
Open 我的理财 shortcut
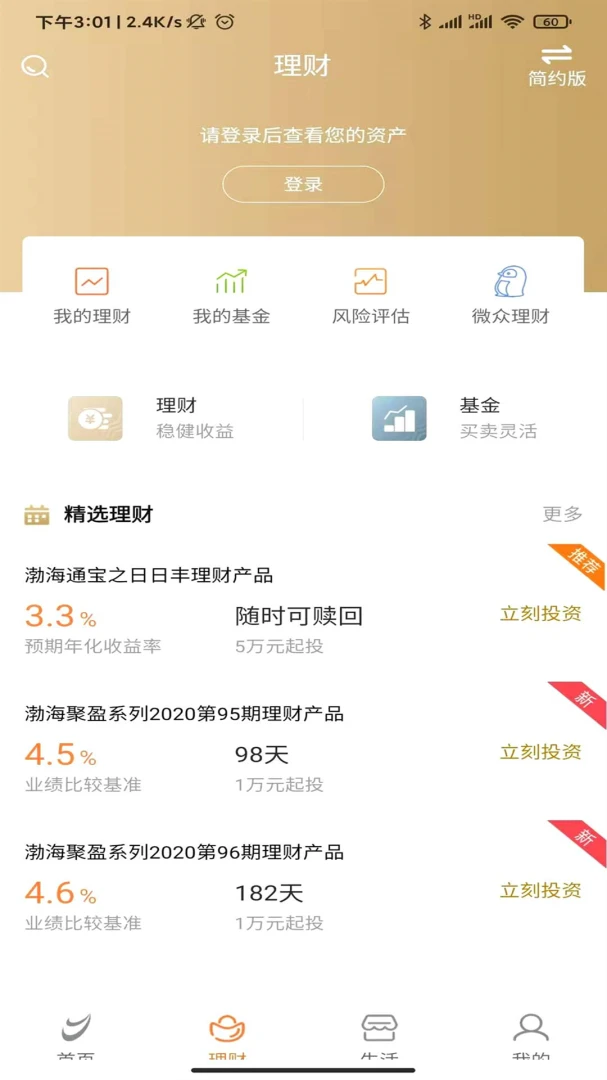92,296
